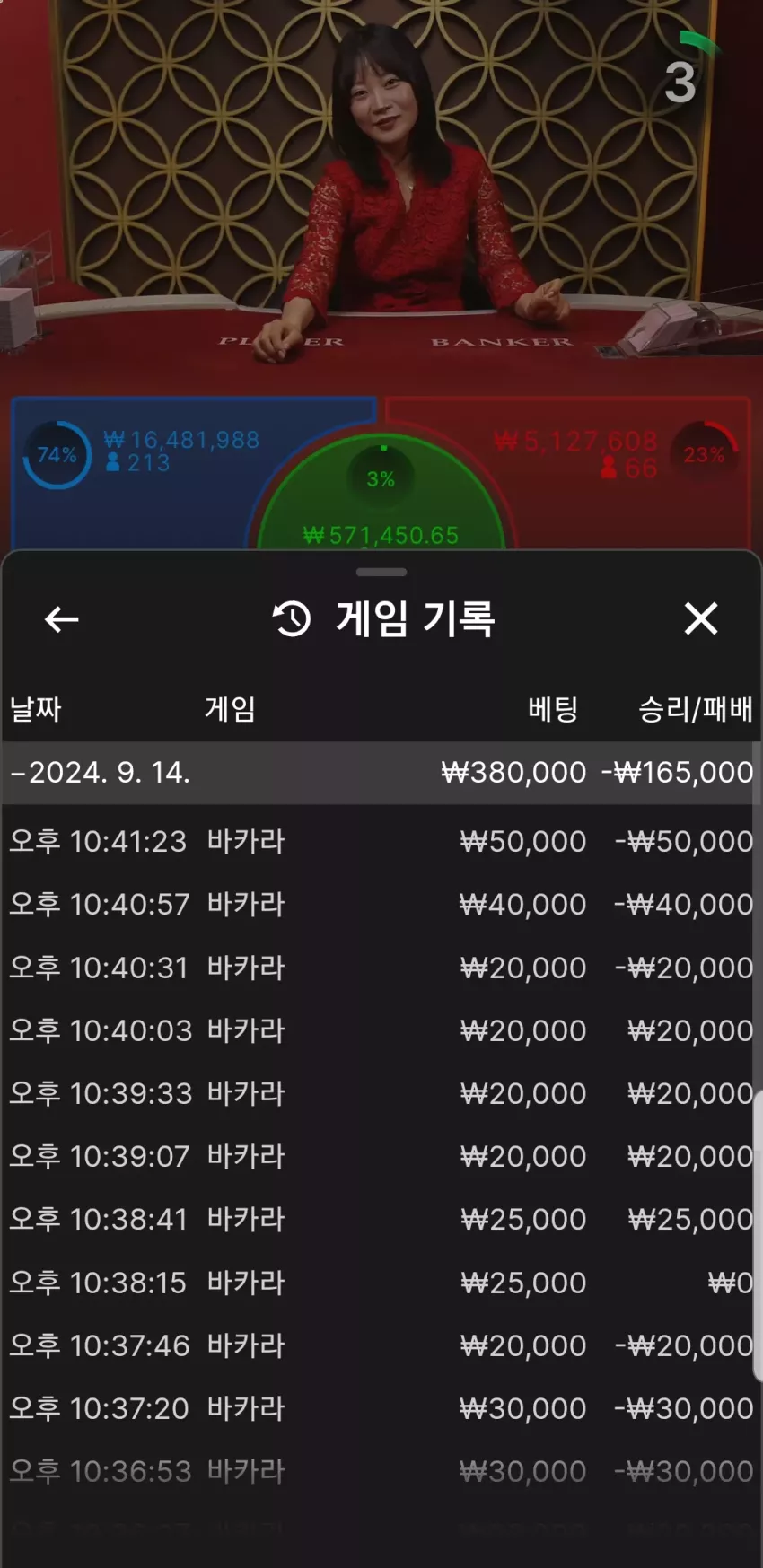Image resolution: width=763 pixels, height=1568 pixels.
Task: Open the 오후 10:40:57 바카라 record
Action: pos(381,904)
